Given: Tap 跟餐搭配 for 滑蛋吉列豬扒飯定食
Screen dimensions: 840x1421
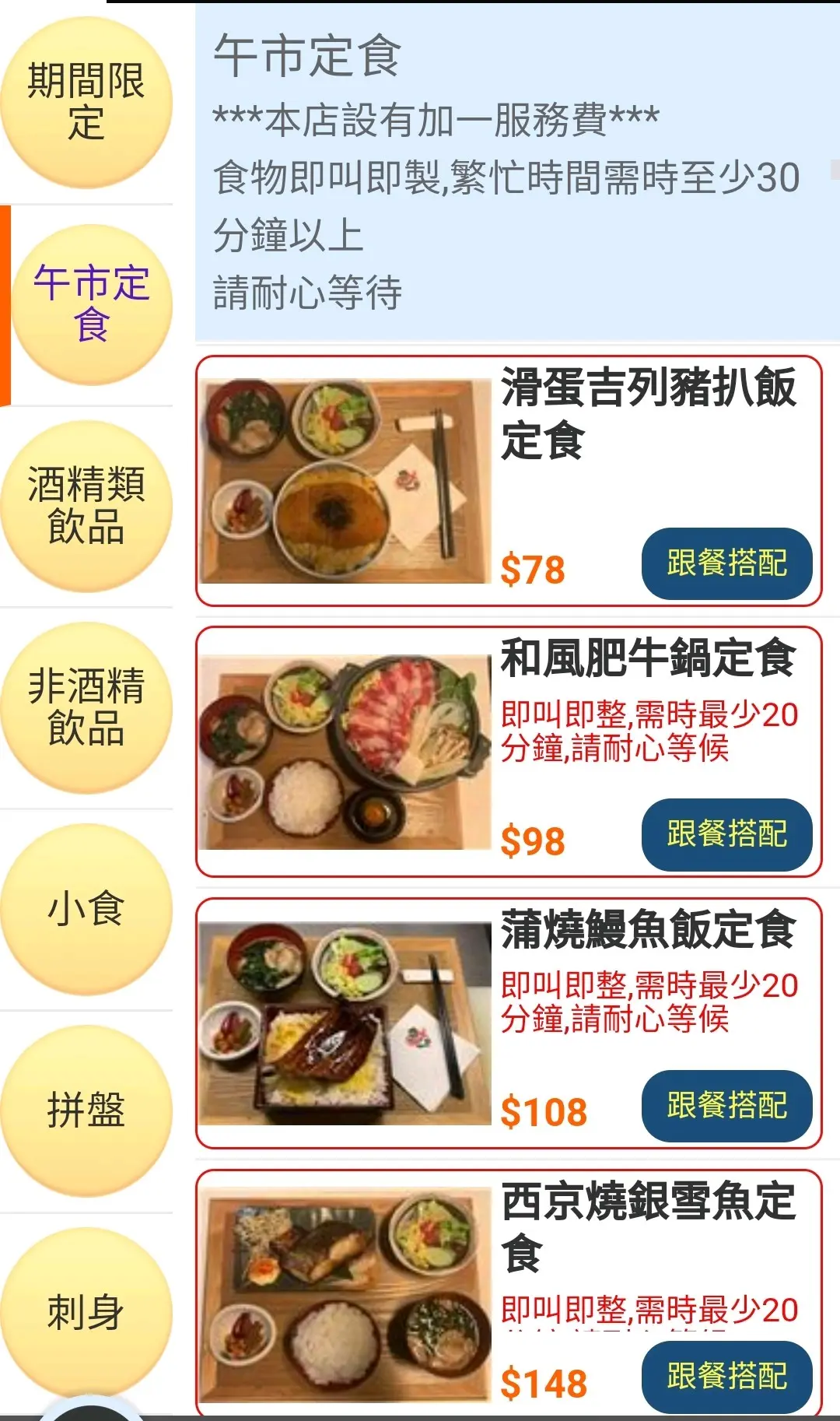Looking at the screenshot, I should pos(726,563).
